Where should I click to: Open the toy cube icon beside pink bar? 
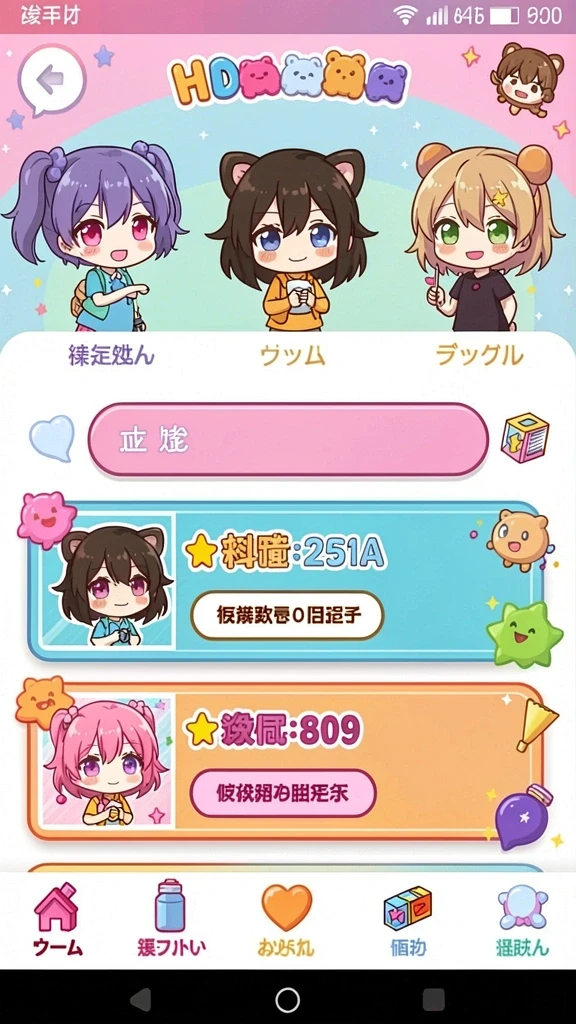coord(525,440)
